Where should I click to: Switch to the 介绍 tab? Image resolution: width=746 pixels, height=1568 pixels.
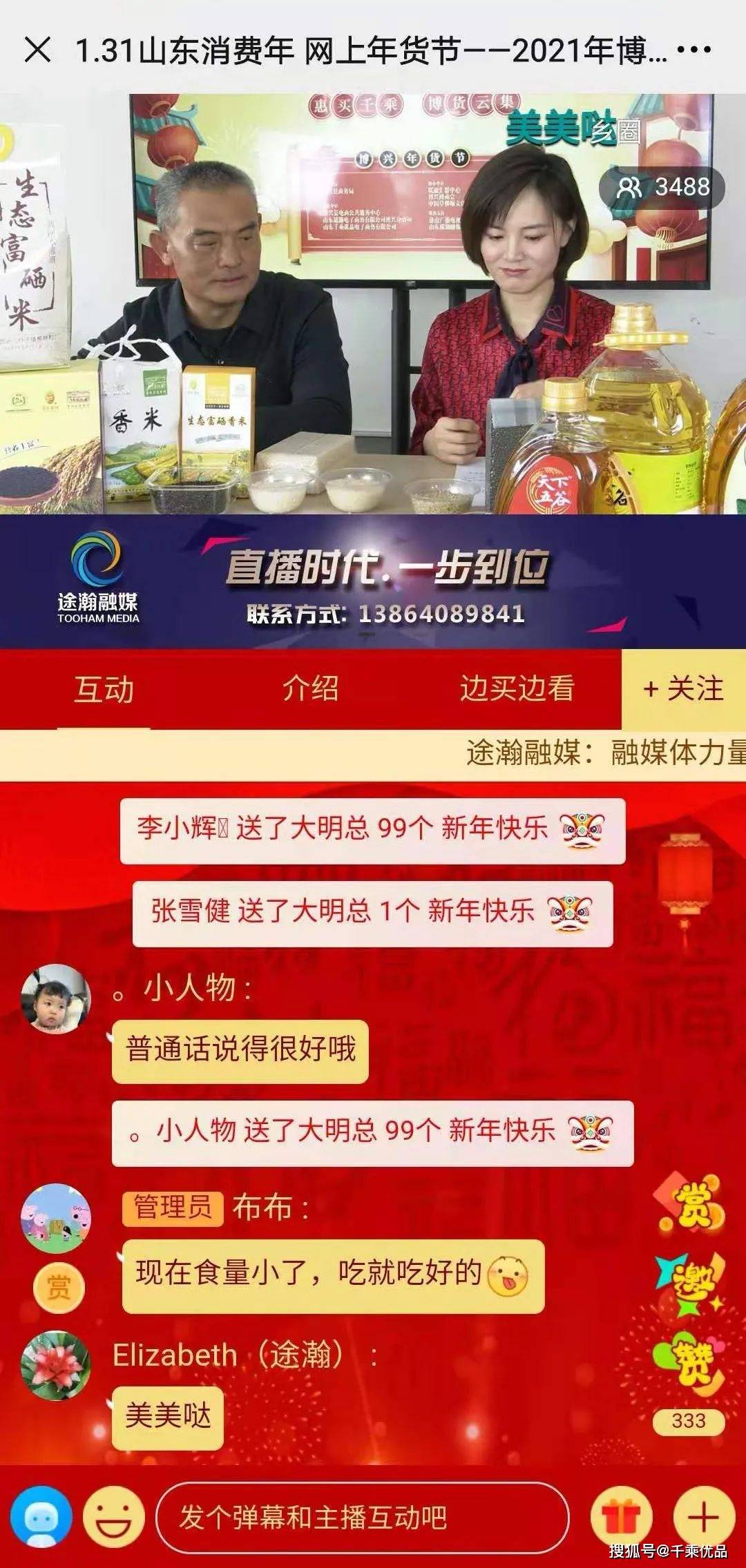pyautogui.click(x=310, y=689)
